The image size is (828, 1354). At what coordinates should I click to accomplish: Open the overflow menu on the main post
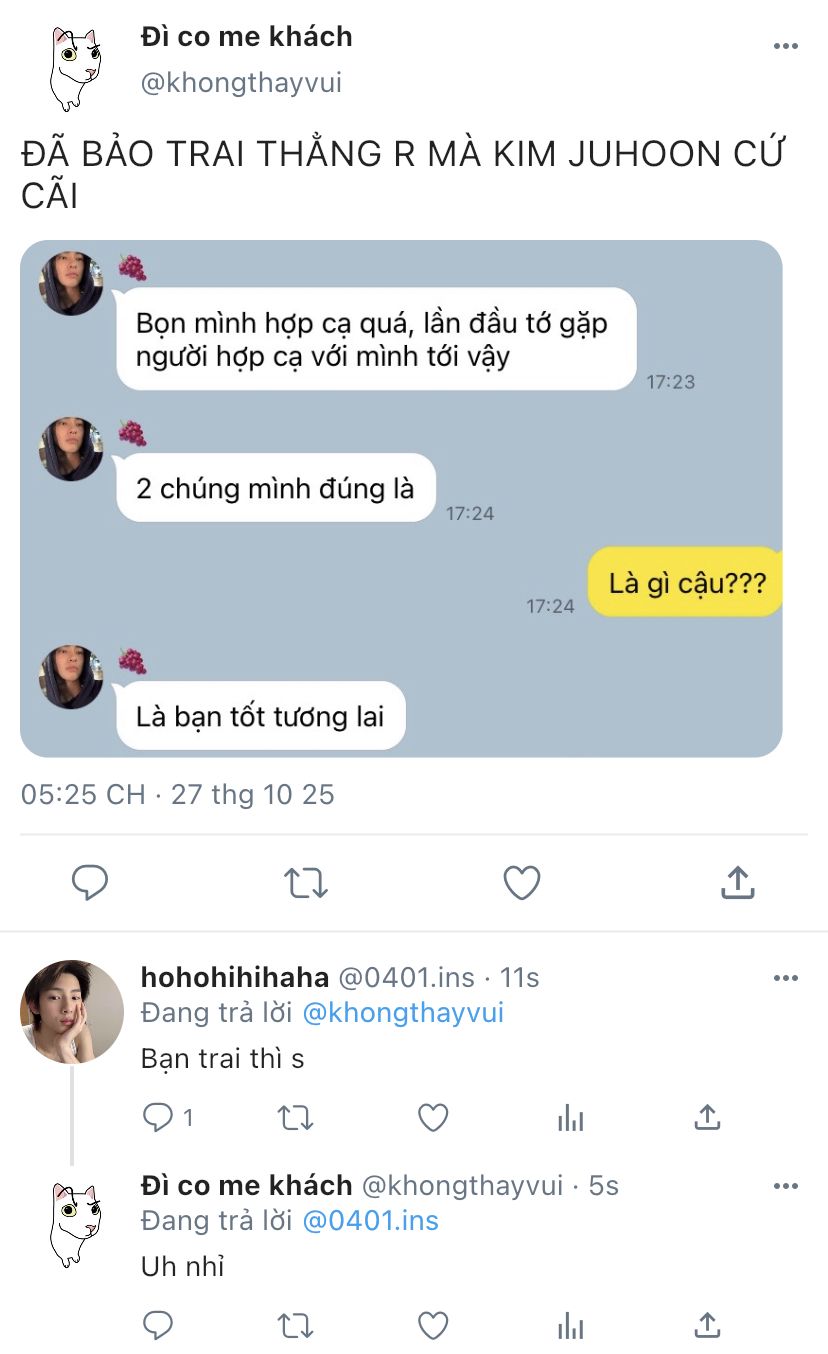(x=786, y=47)
